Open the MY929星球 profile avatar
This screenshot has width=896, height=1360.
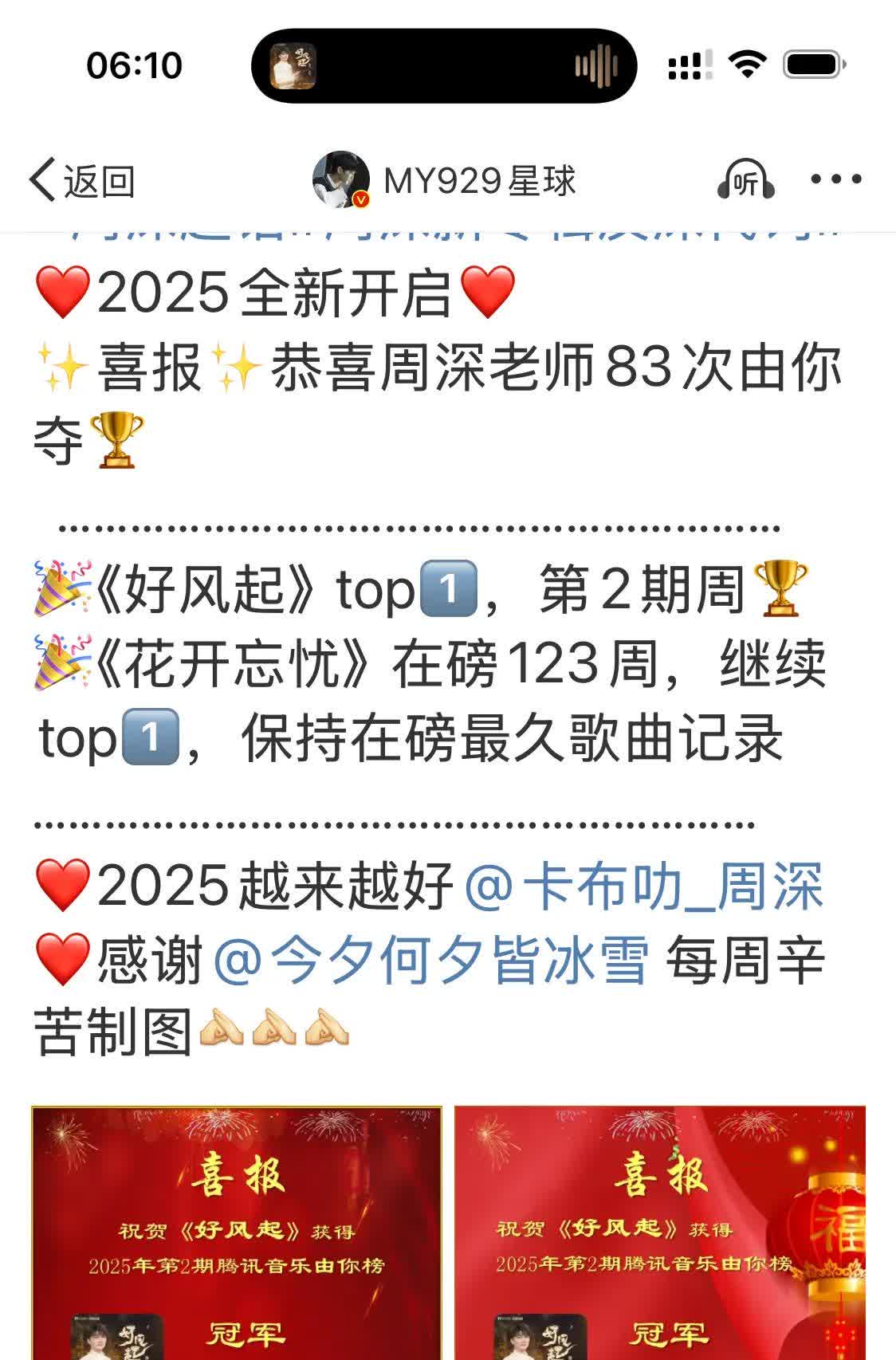pyautogui.click(x=340, y=180)
